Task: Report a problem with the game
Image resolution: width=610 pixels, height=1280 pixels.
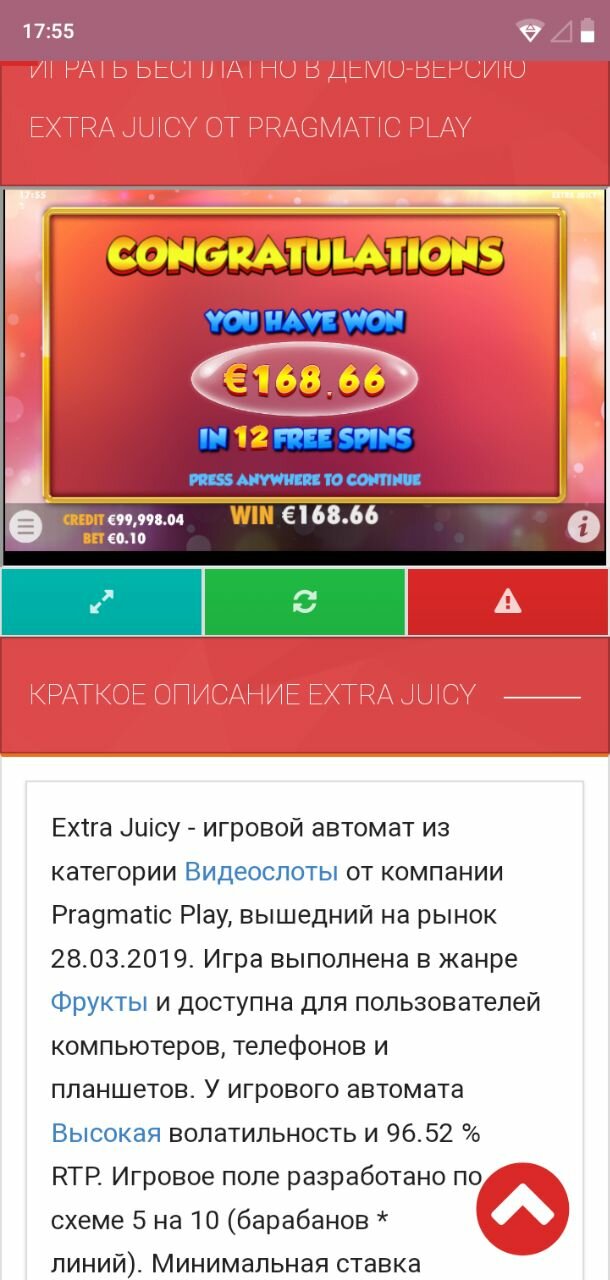Action: click(x=508, y=602)
